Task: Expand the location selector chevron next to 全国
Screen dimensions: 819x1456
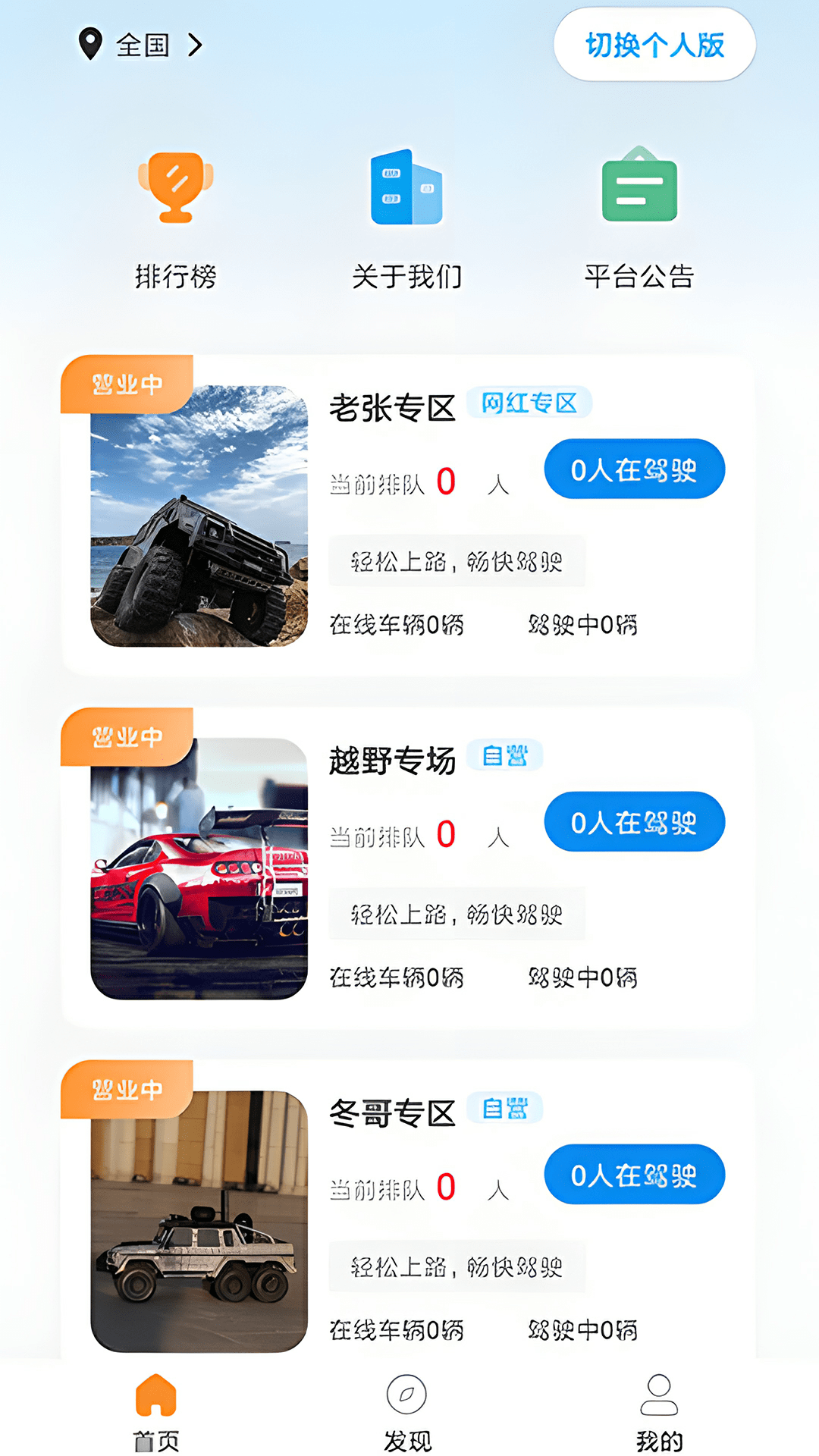Action: point(196,45)
